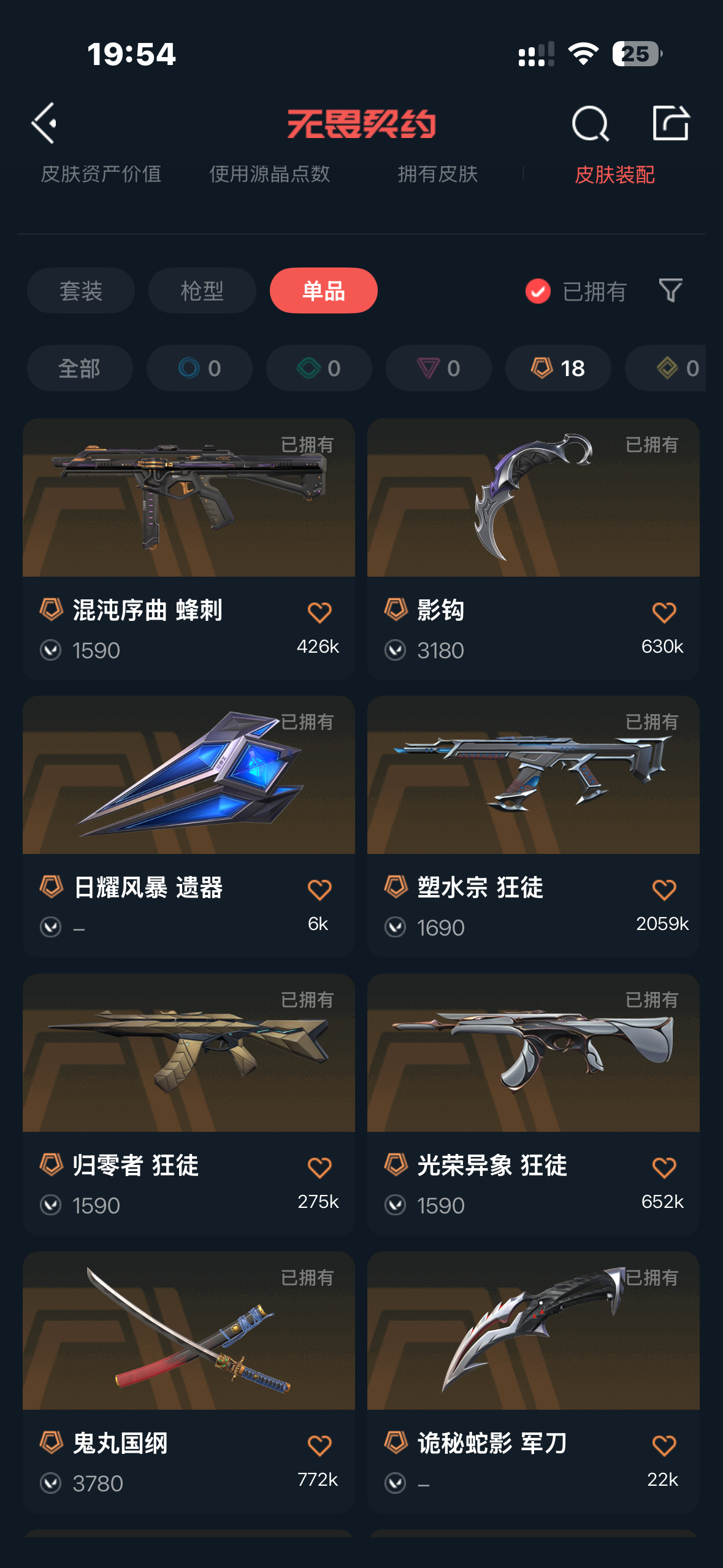Viewport: 723px width, 1568px height.
Task: Switch to the 使用源晶点数 tab
Action: tap(270, 174)
